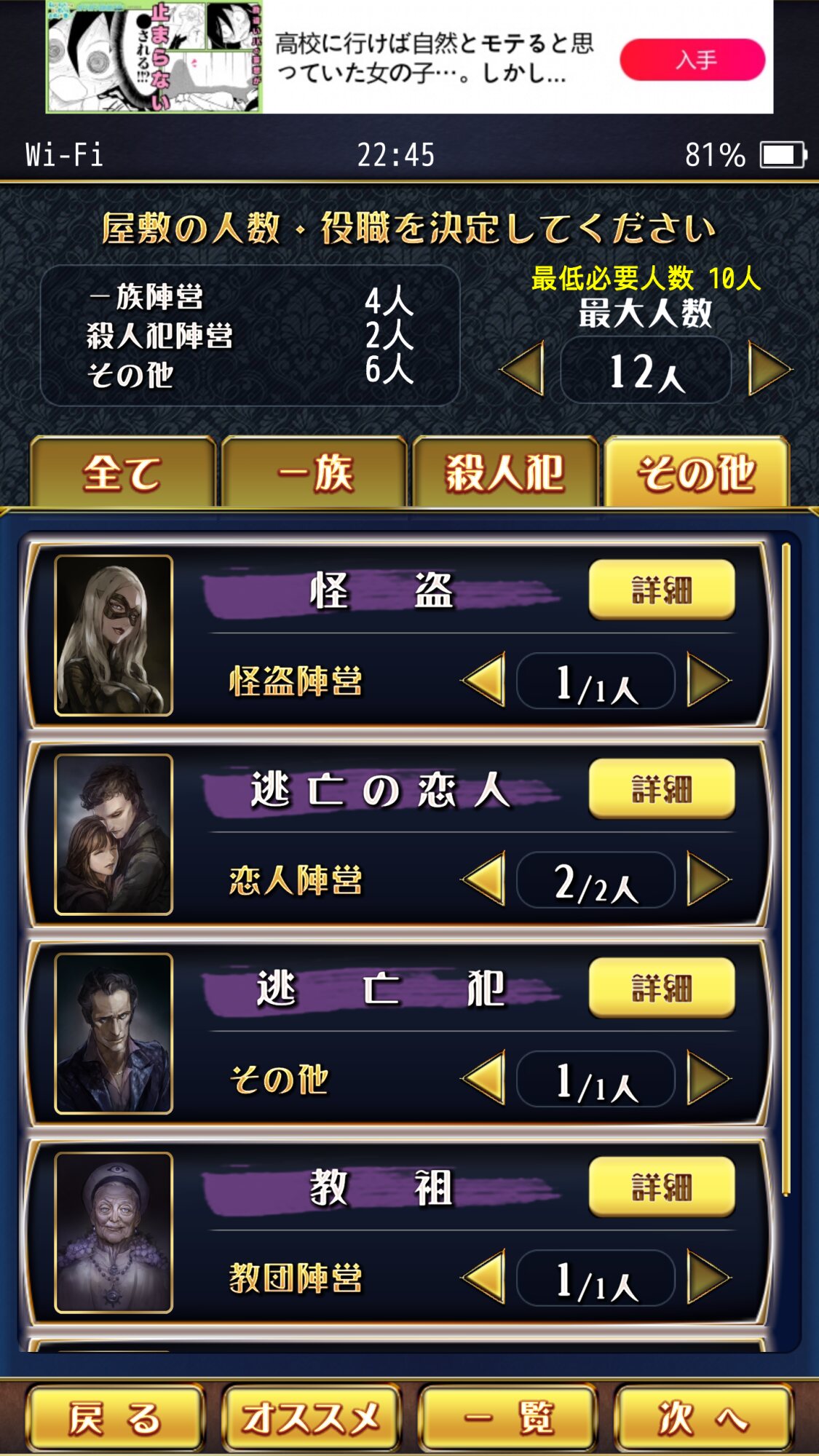Image resolution: width=819 pixels, height=1456 pixels.
Task: Switch to the 一族 tab
Action: (x=314, y=472)
